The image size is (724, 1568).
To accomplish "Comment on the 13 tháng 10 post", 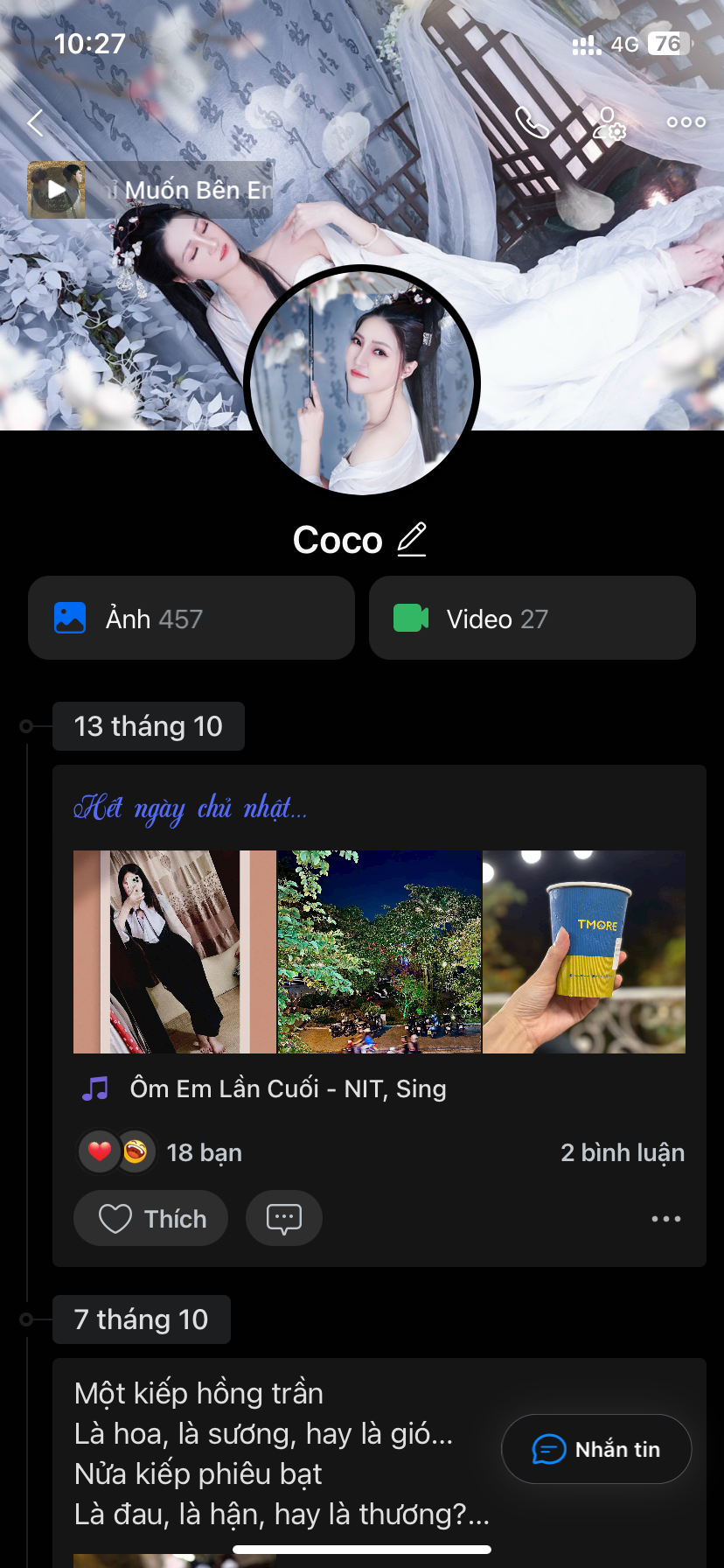I will point(284,1218).
